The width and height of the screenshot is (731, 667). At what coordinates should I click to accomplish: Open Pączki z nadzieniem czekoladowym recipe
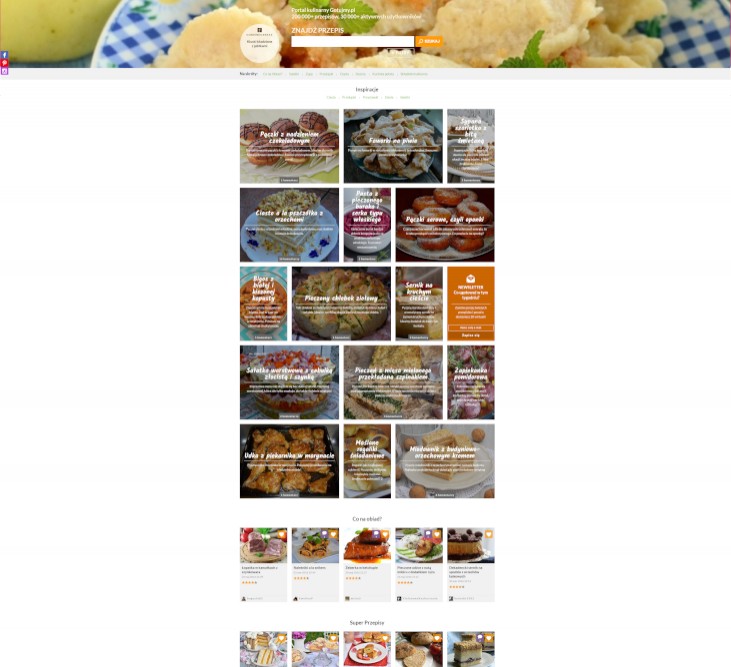pos(289,146)
